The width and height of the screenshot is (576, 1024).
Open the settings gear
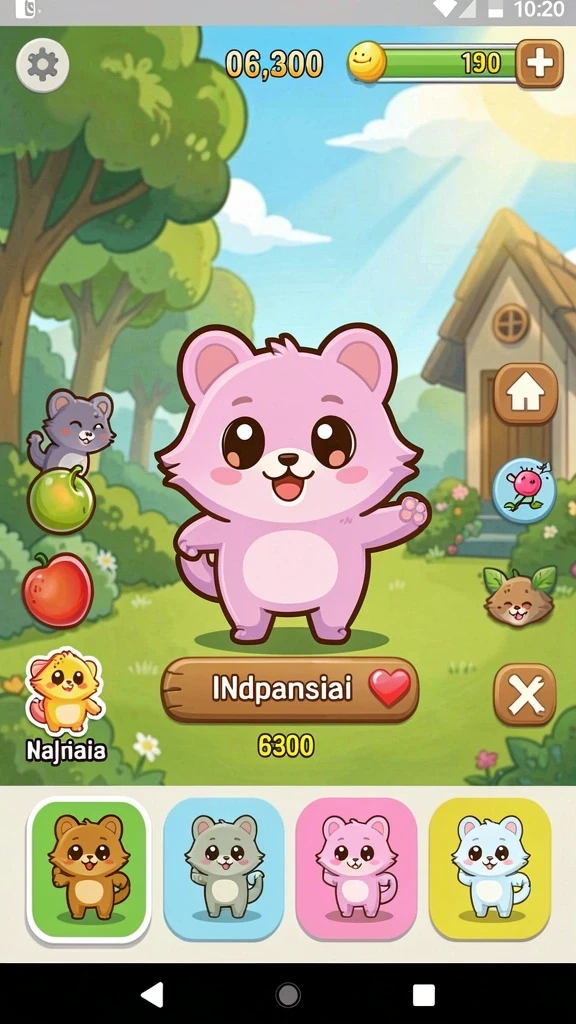coord(42,65)
